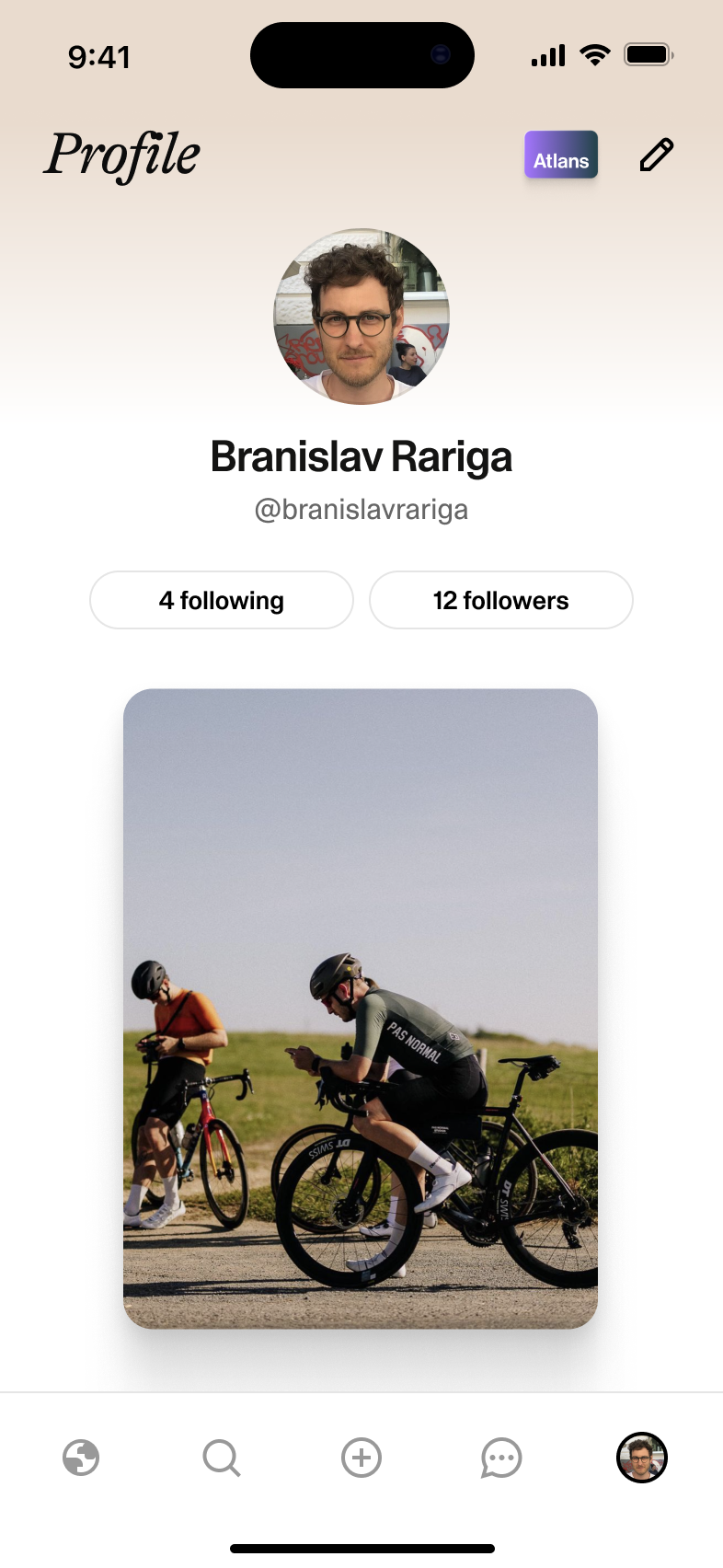View the 4 following list
723x1568 pixels.
coord(221,600)
